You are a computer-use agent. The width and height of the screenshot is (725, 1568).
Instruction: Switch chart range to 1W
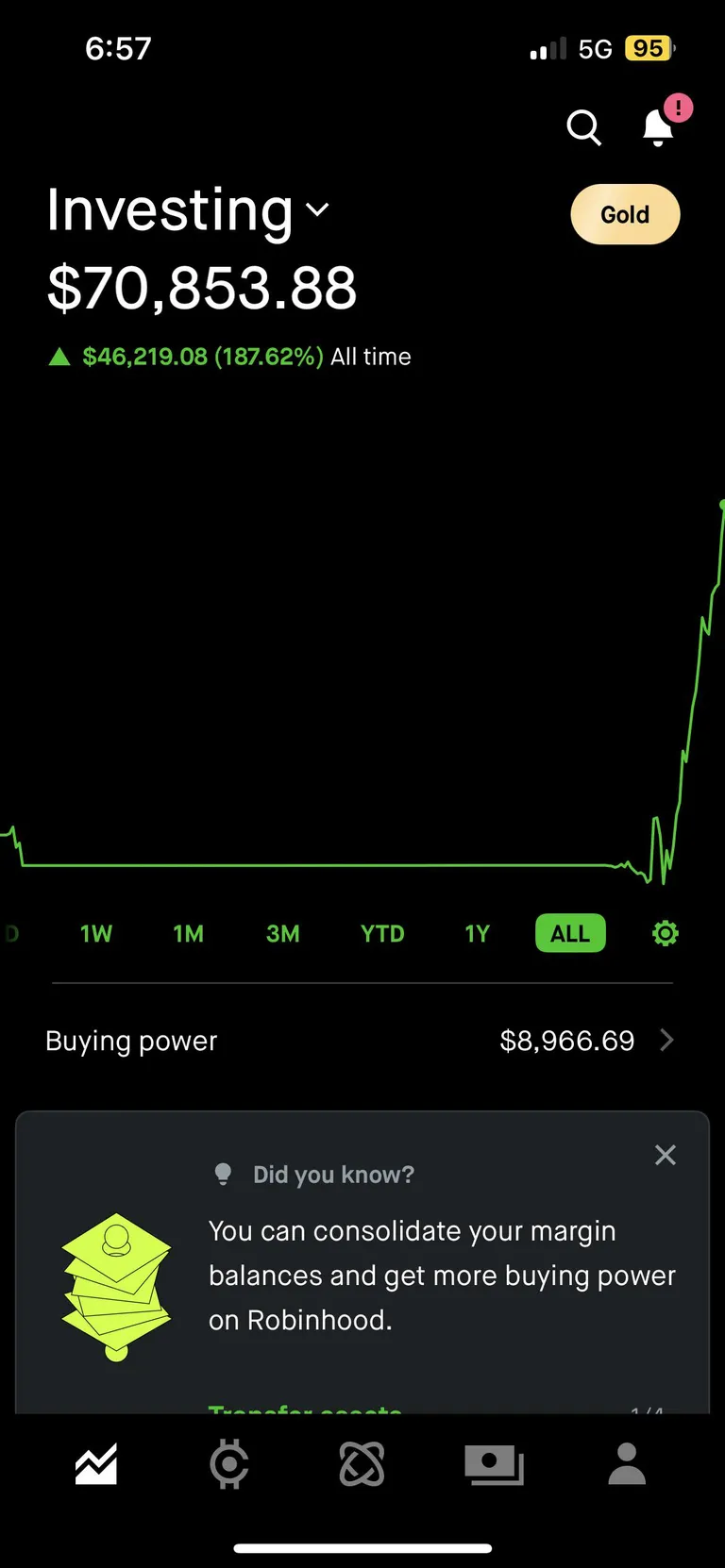95,934
